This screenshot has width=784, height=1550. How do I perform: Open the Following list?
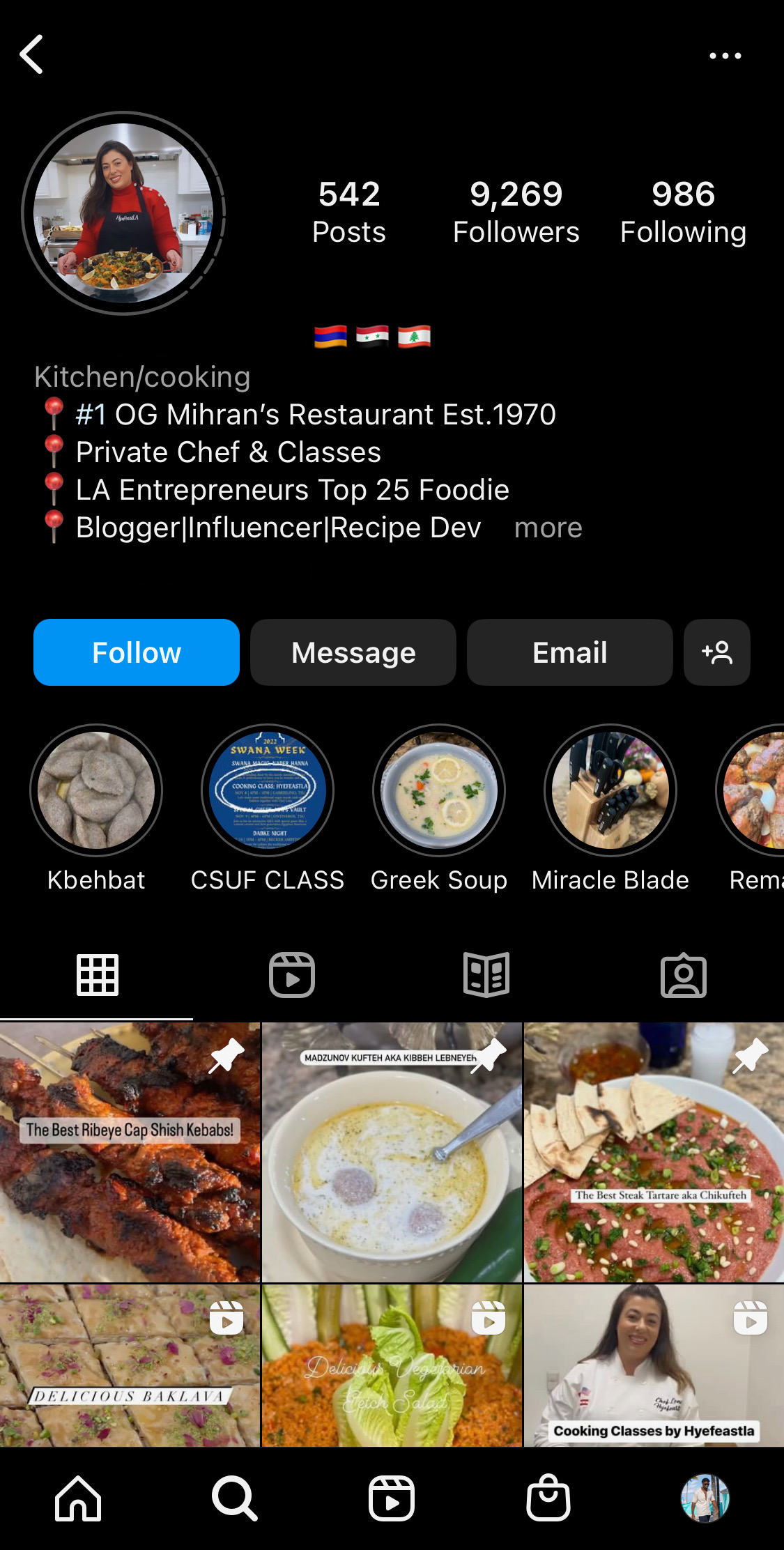[683, 212]
